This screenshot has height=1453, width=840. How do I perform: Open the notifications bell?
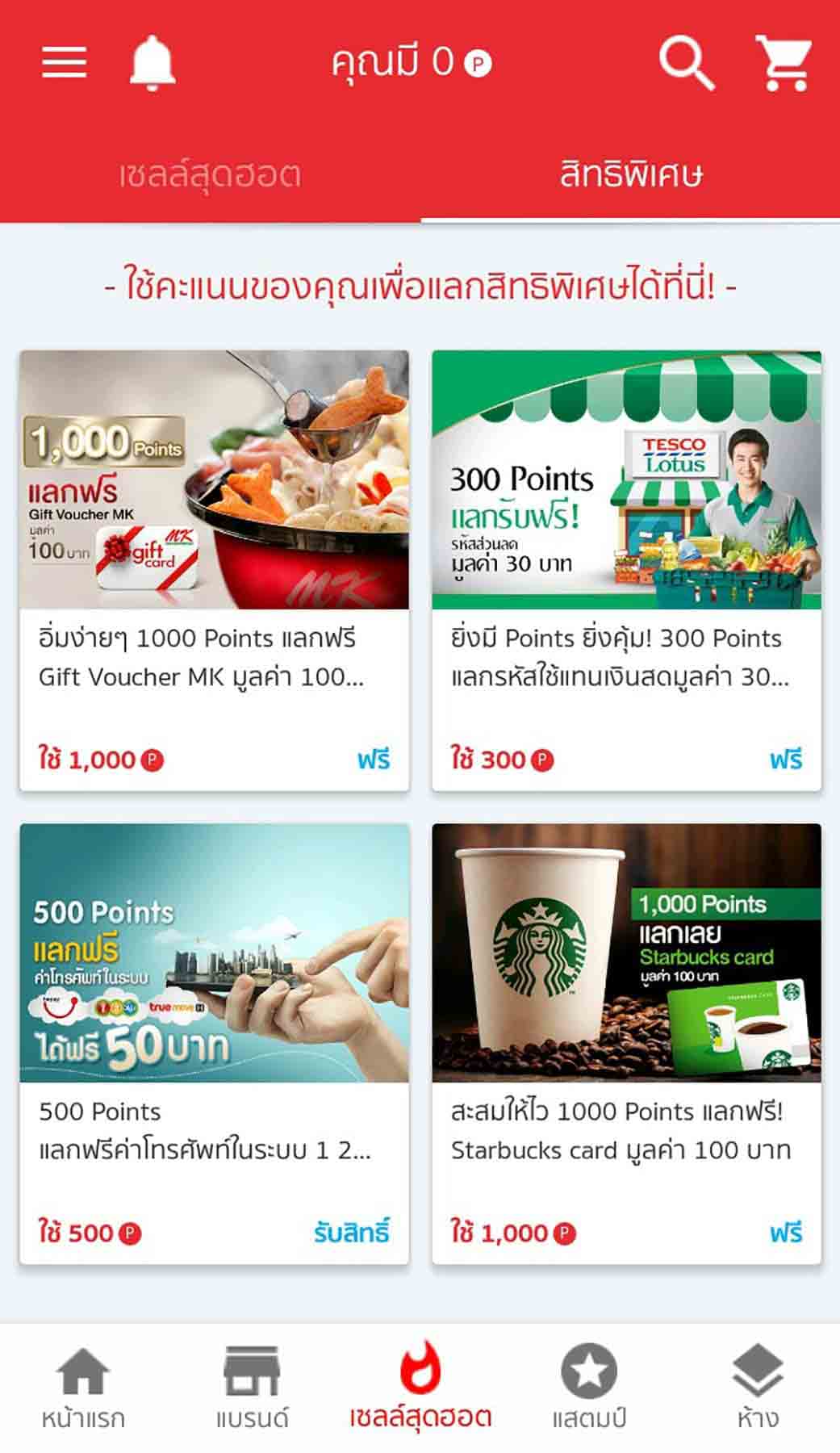click(153, 62)
